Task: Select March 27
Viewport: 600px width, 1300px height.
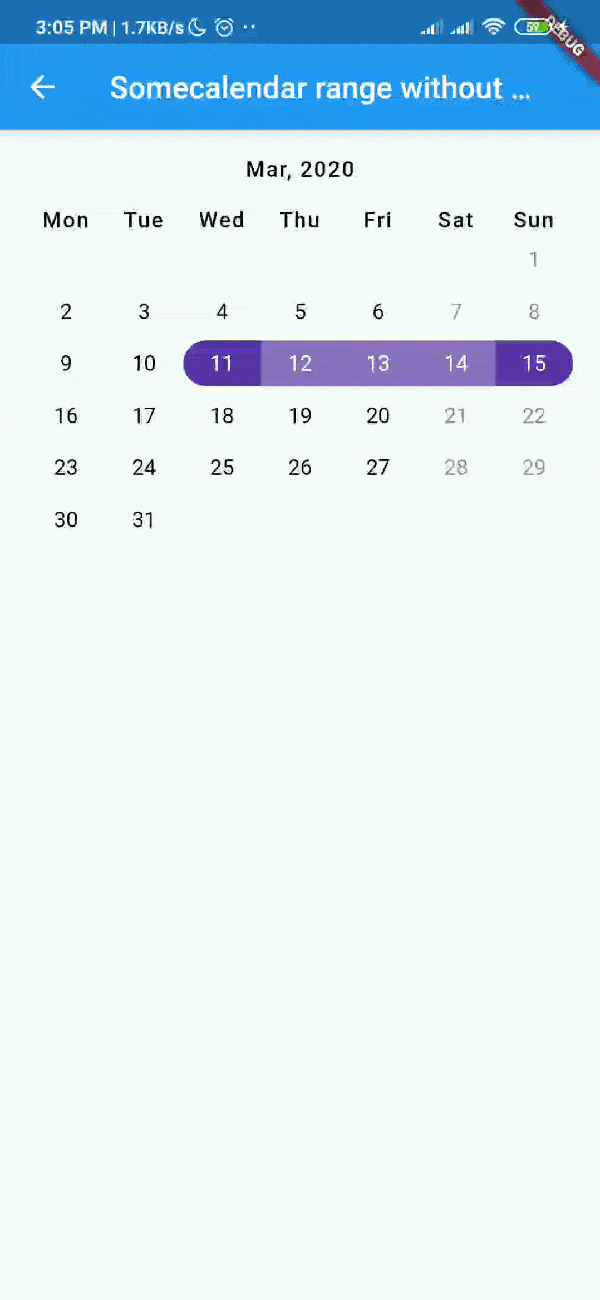Action: [378, 467]
